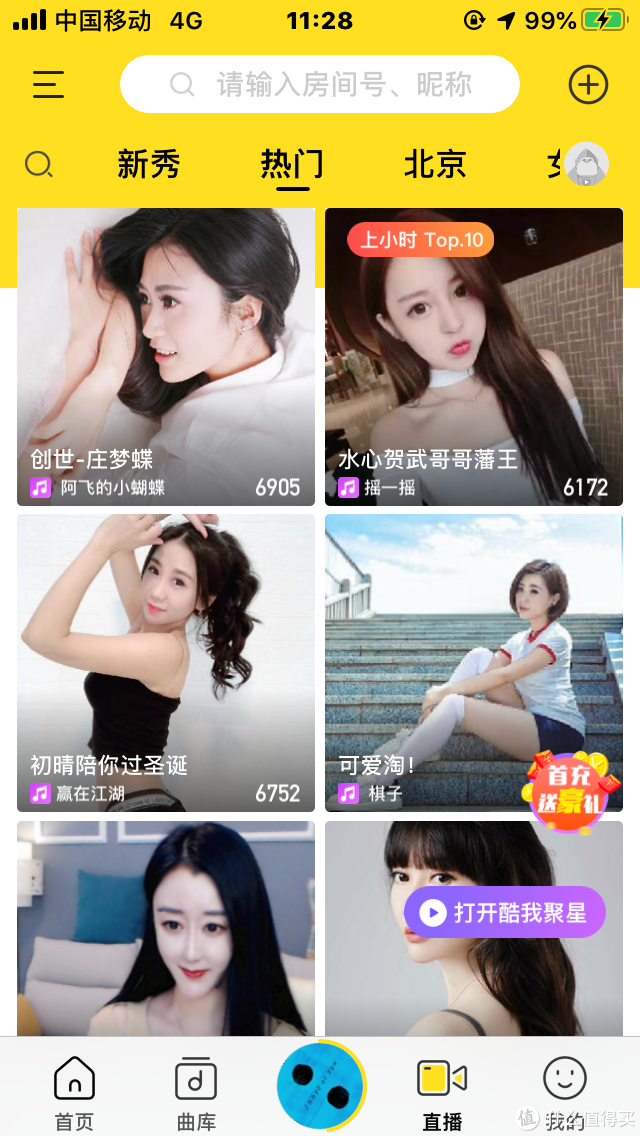The width and height of the screenshot is (640, 1136).
Task: Open the 水心贺武哥哥藩王 live room
Action: (474, 356)
